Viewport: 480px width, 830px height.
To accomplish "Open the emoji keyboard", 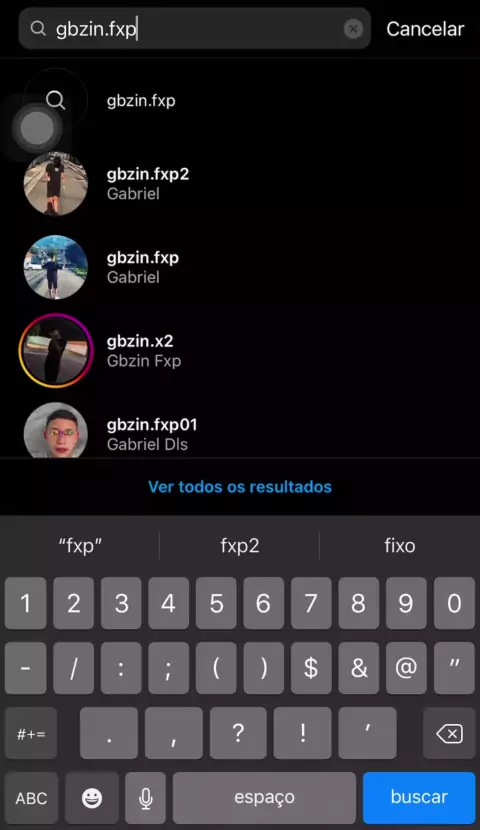I will (92, 797).
